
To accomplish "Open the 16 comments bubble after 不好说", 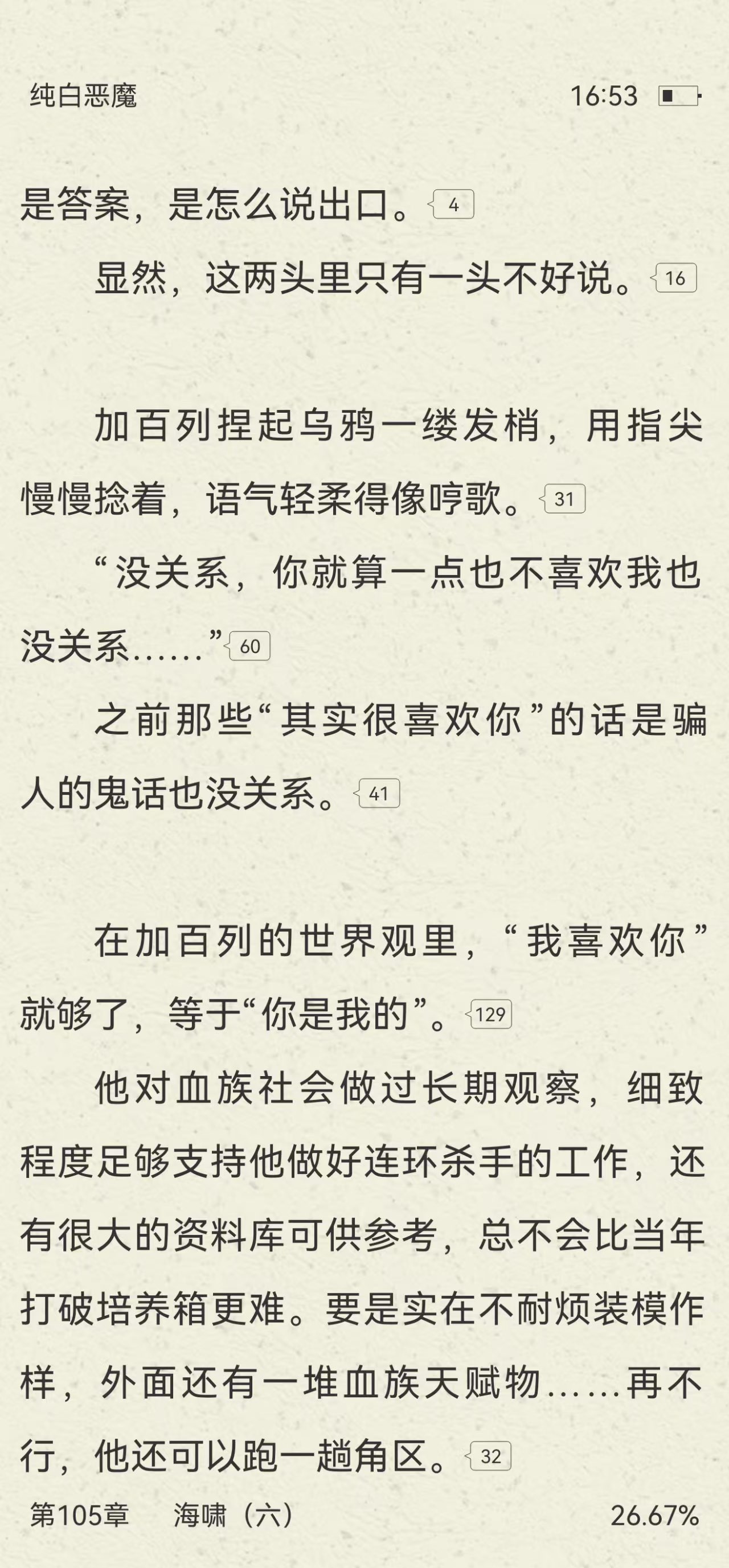I will click(x=675, y=278).
